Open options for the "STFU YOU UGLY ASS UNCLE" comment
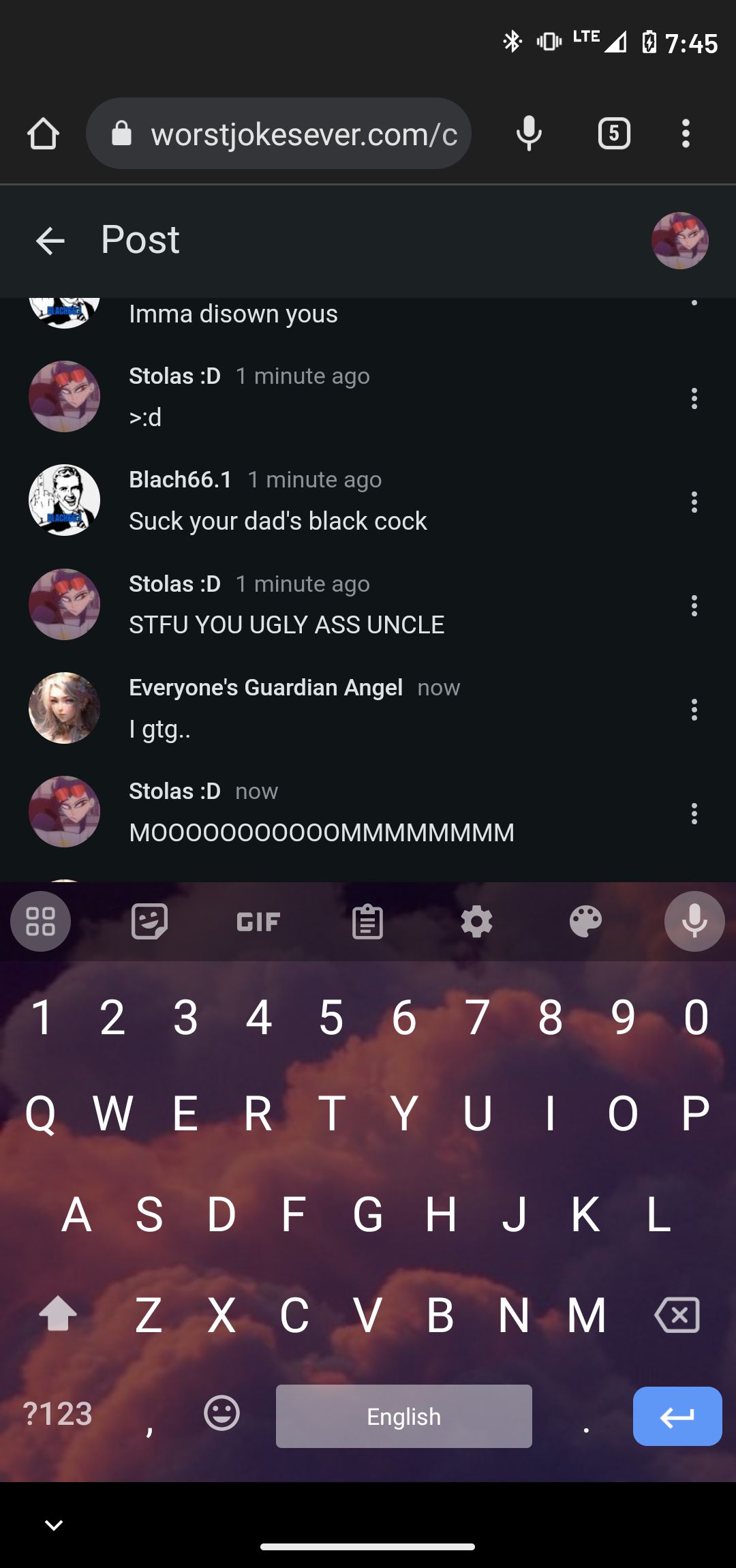The width and height of the screenshot is (736, 1568). (x=694, y=606)
